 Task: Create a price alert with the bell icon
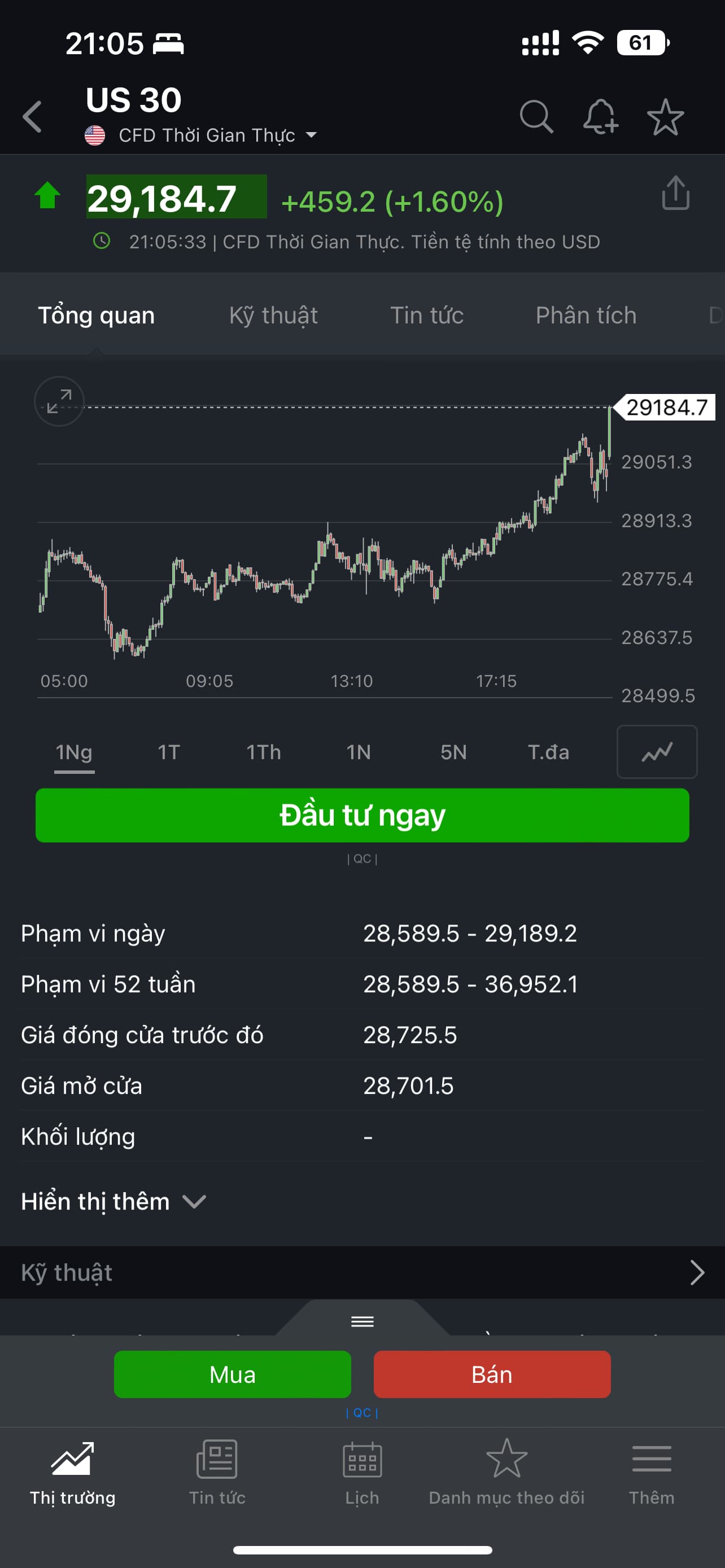600,116
